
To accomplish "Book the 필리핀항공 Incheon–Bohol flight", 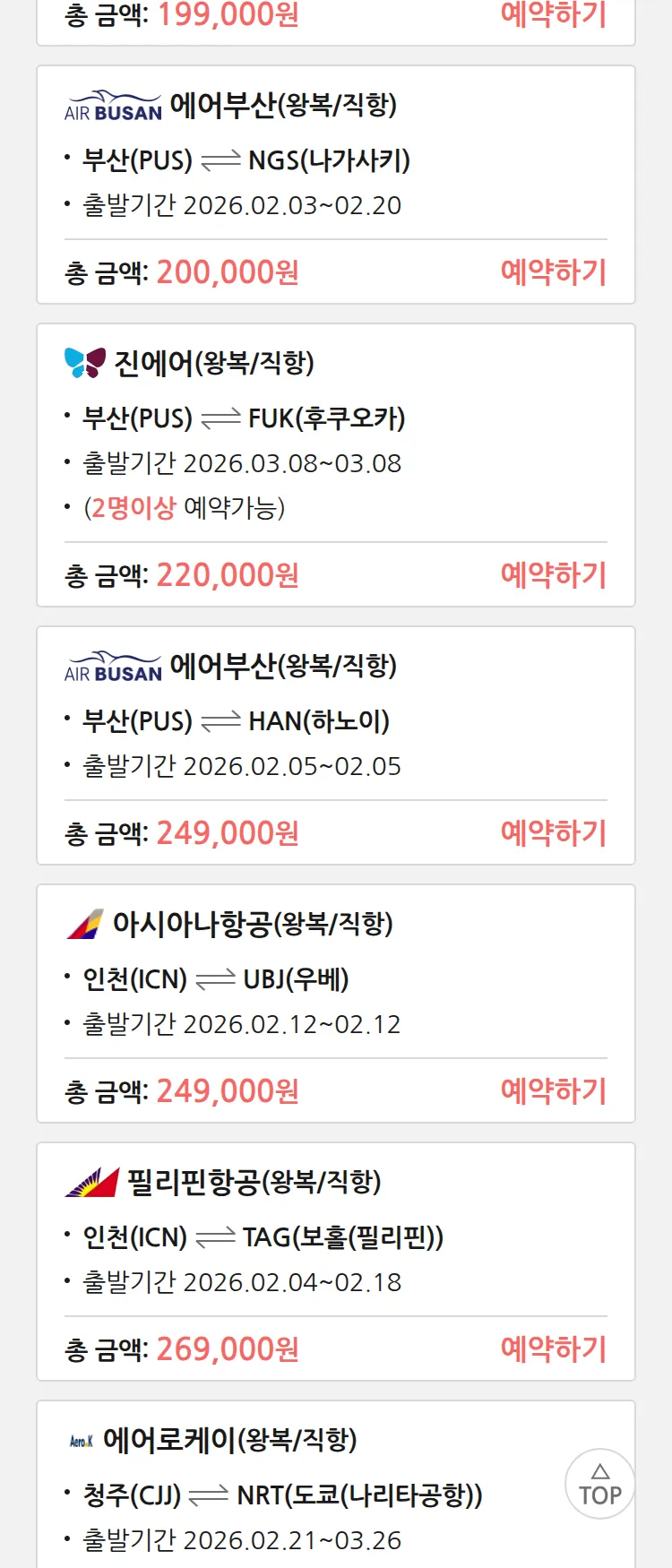I will (553, 1348).
